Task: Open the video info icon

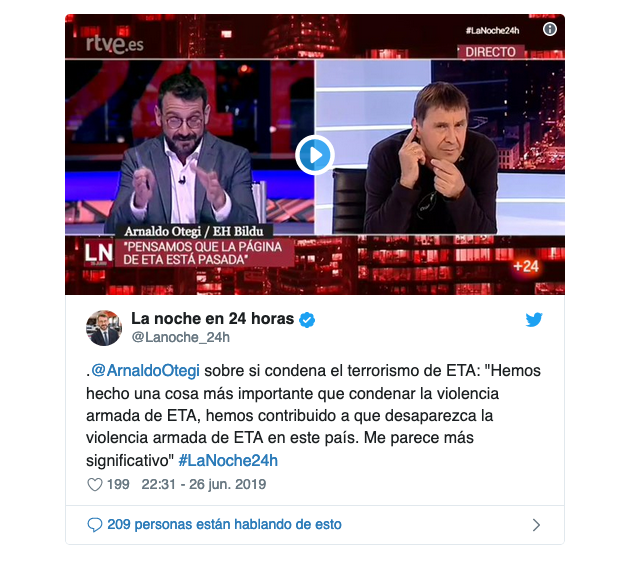Action: point(549,29)
